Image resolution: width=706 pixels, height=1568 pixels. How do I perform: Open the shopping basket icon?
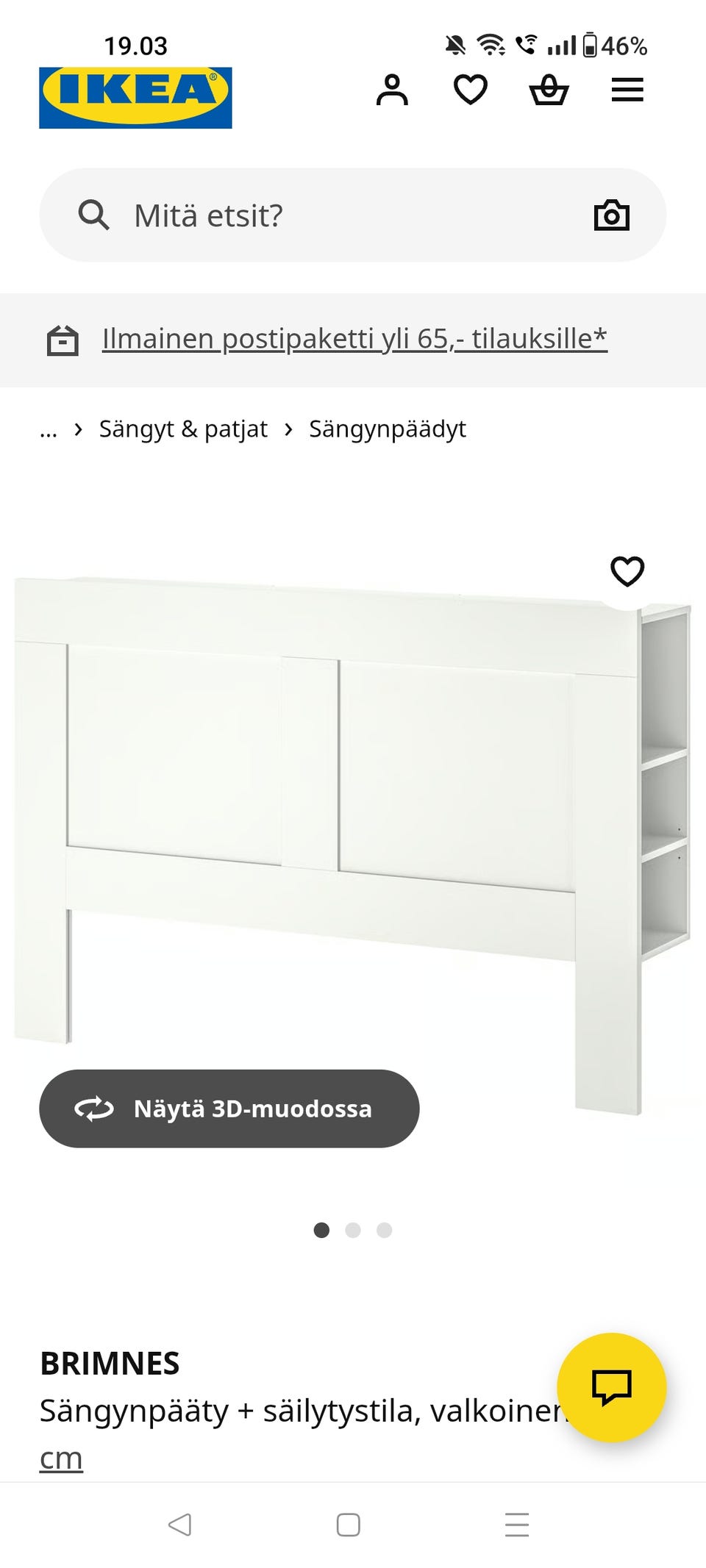[550, 88]
